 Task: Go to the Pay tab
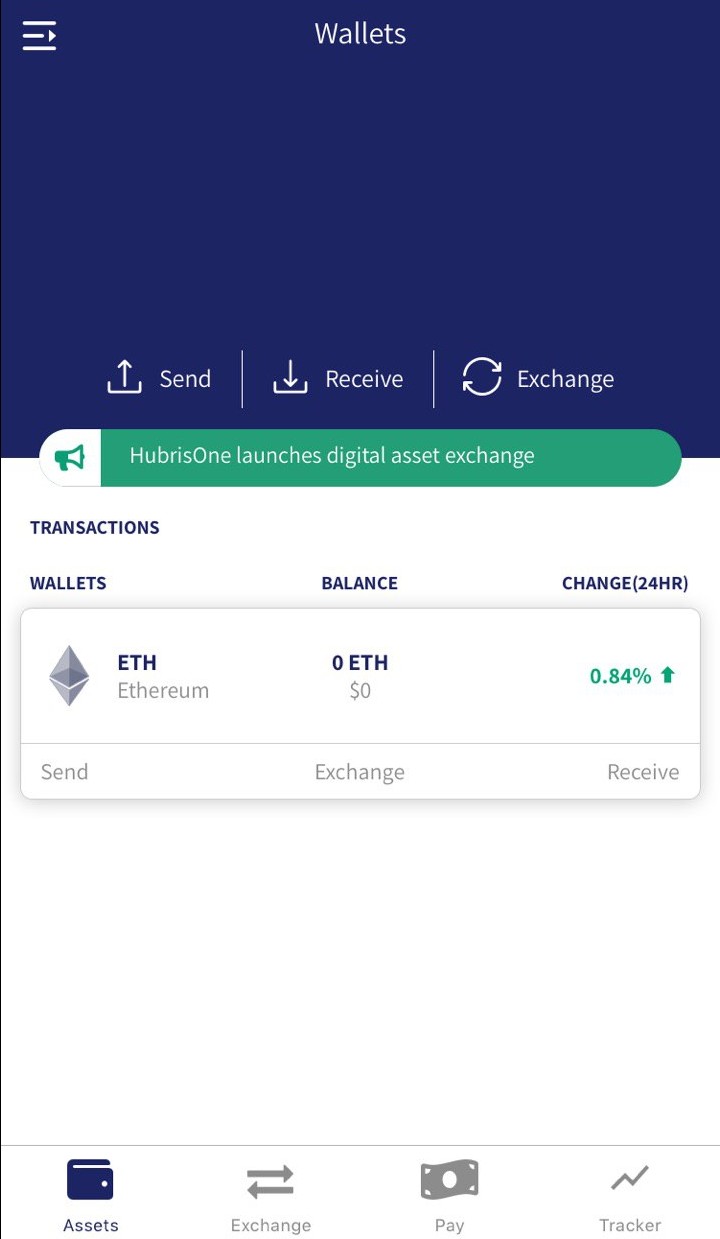coord(449,1195)
